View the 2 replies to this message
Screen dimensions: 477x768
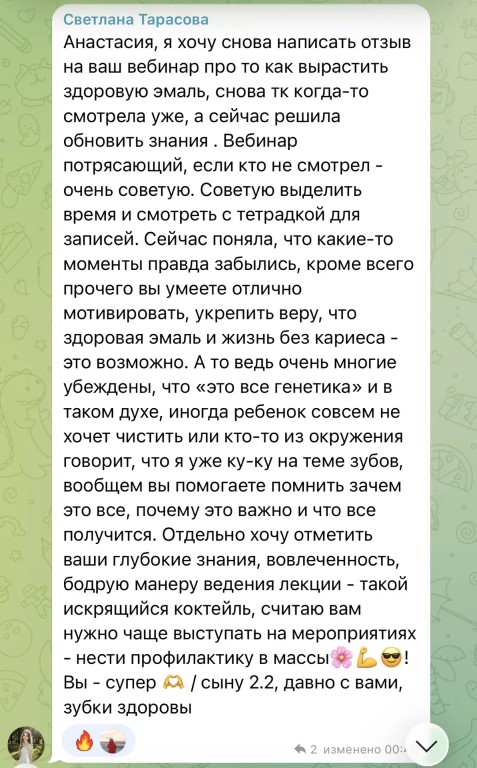306,749
